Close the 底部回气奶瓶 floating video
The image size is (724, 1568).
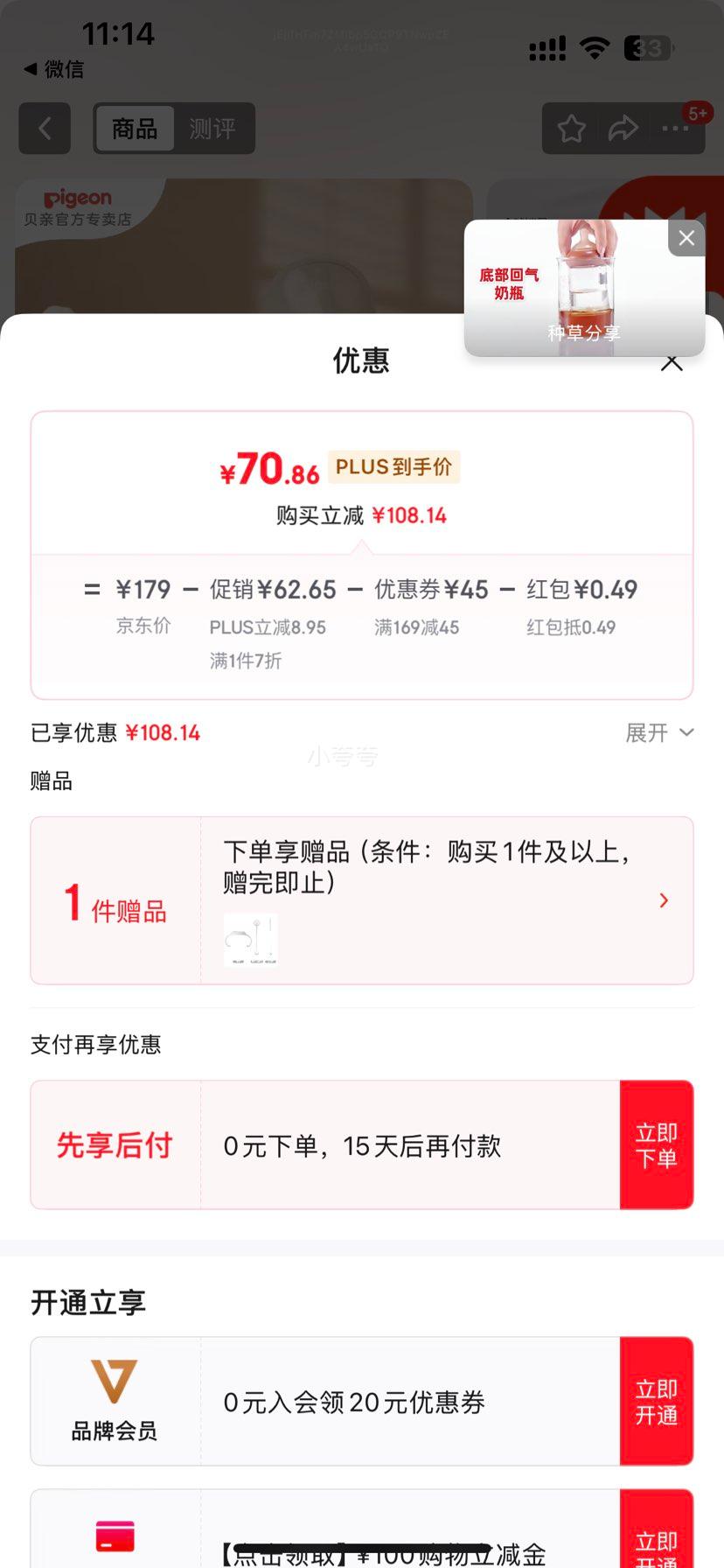click(x=686, y=237)
